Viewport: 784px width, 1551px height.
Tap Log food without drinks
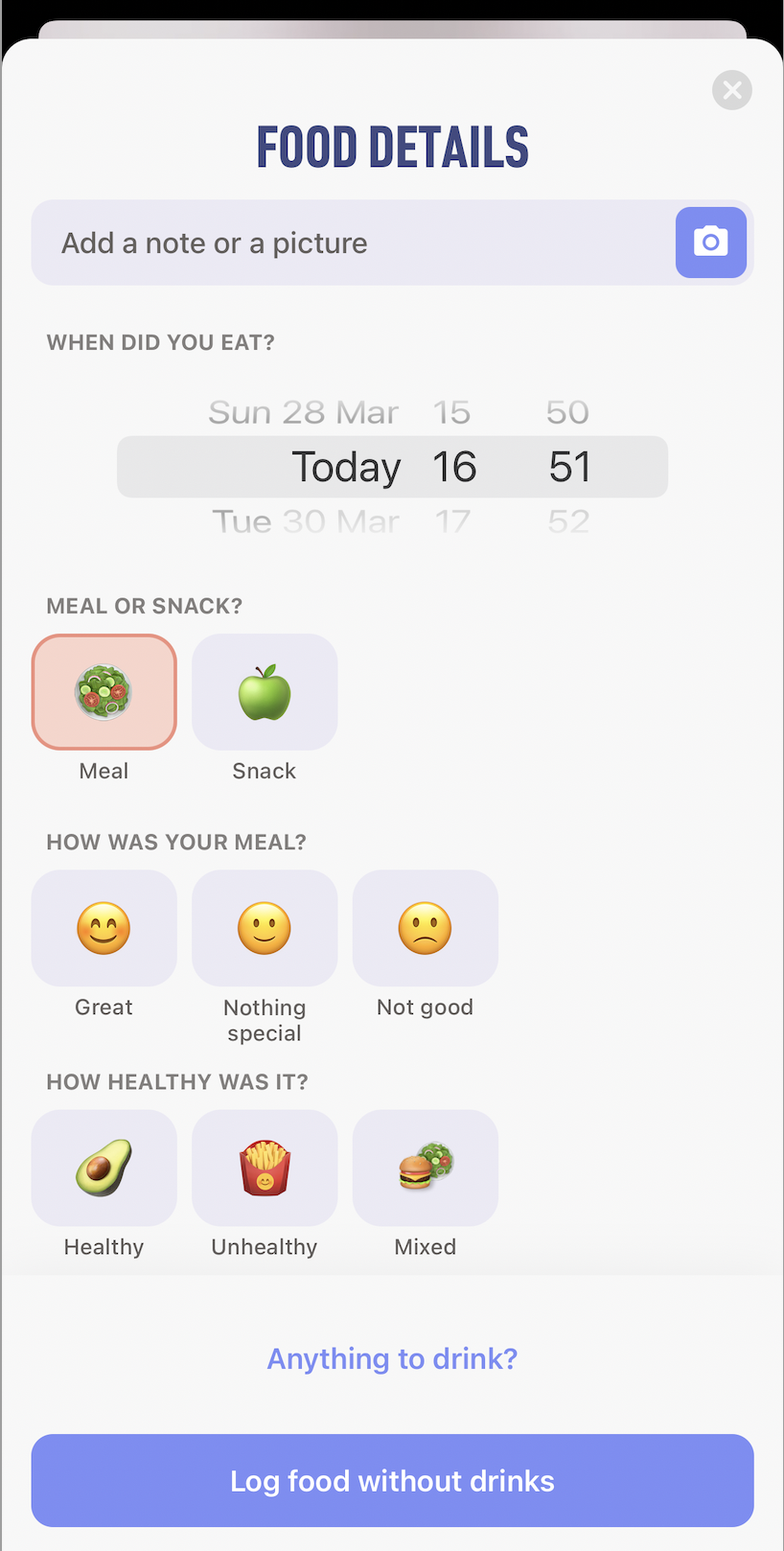click(392, 1480)
